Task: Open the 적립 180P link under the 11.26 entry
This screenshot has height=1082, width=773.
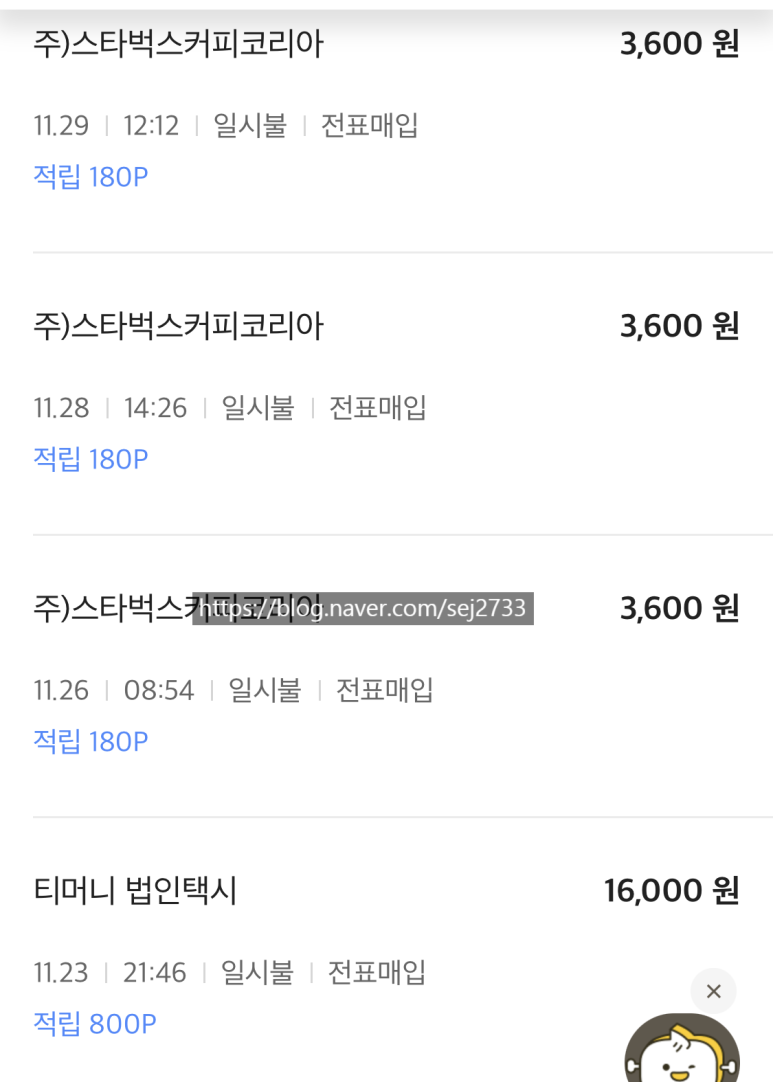Action: [x=91, y=740]
